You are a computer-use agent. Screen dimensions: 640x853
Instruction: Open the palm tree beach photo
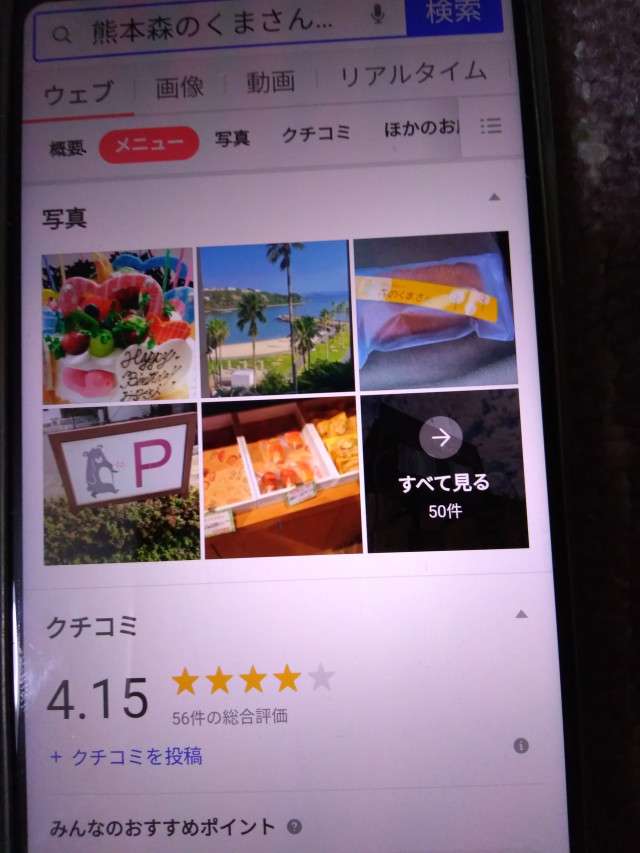(275, 316)
